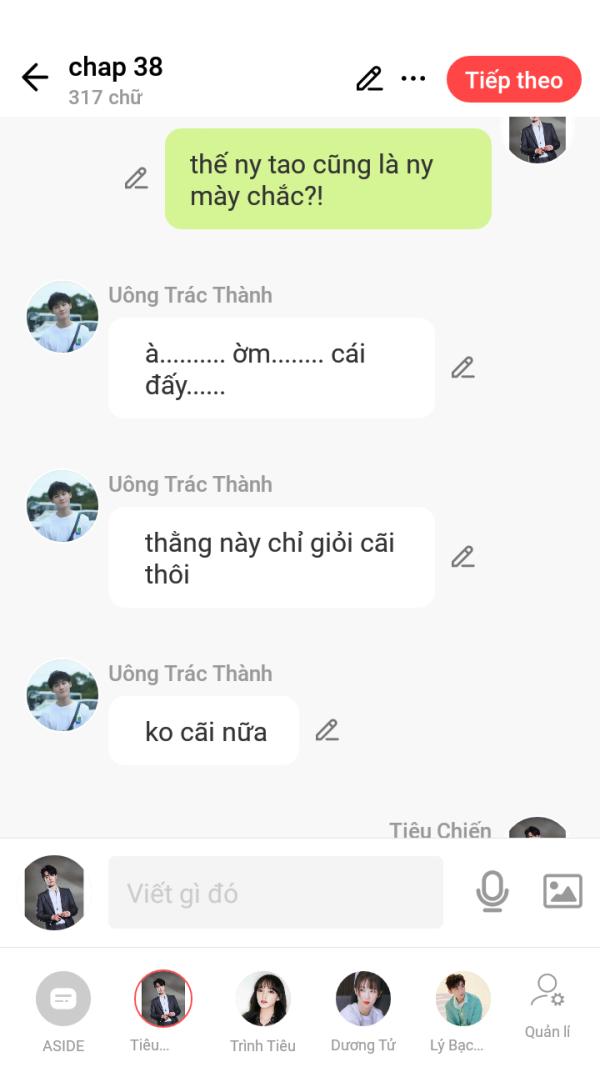The height and width of the screenshot is (1067, 600).
Task: Open the three-dot overflow menu
Action: (413, 79)
